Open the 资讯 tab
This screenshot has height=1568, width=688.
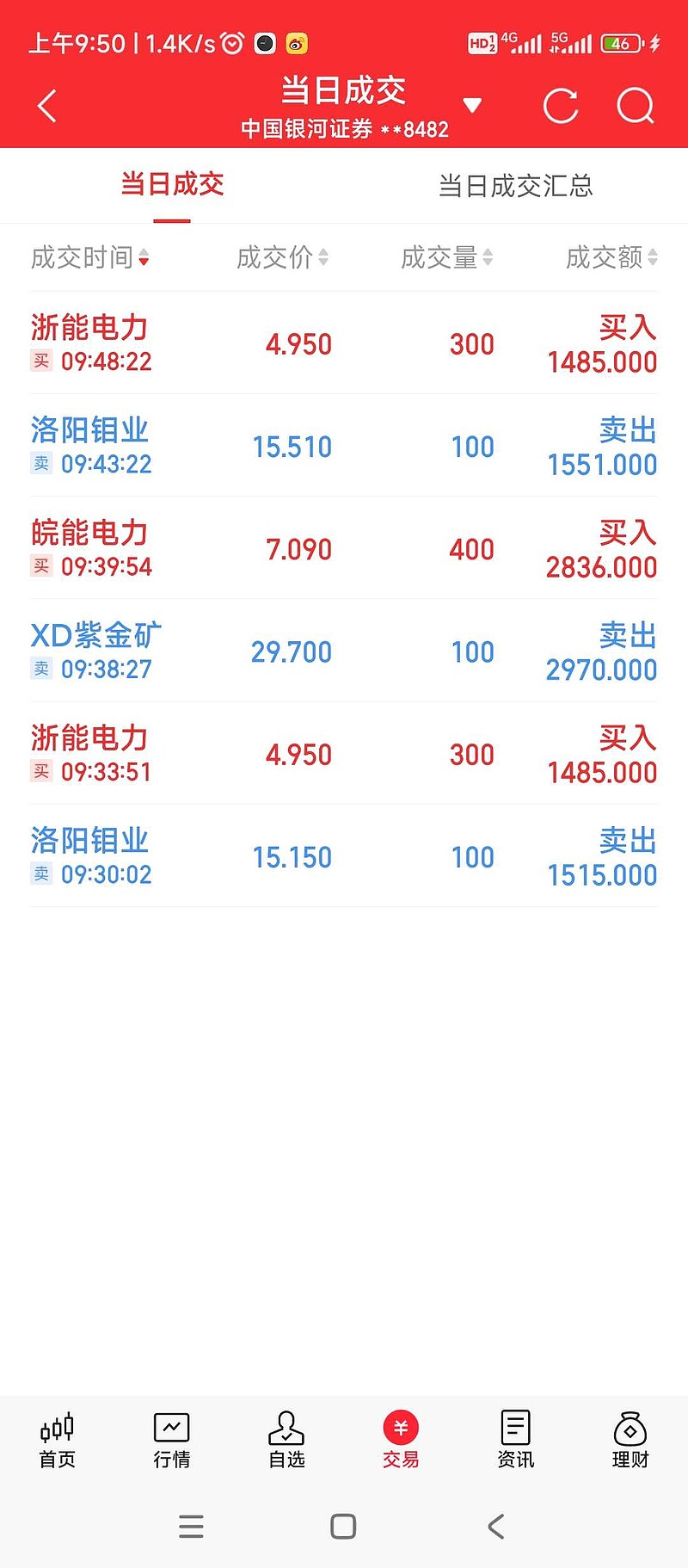(x=516, y=1440)
